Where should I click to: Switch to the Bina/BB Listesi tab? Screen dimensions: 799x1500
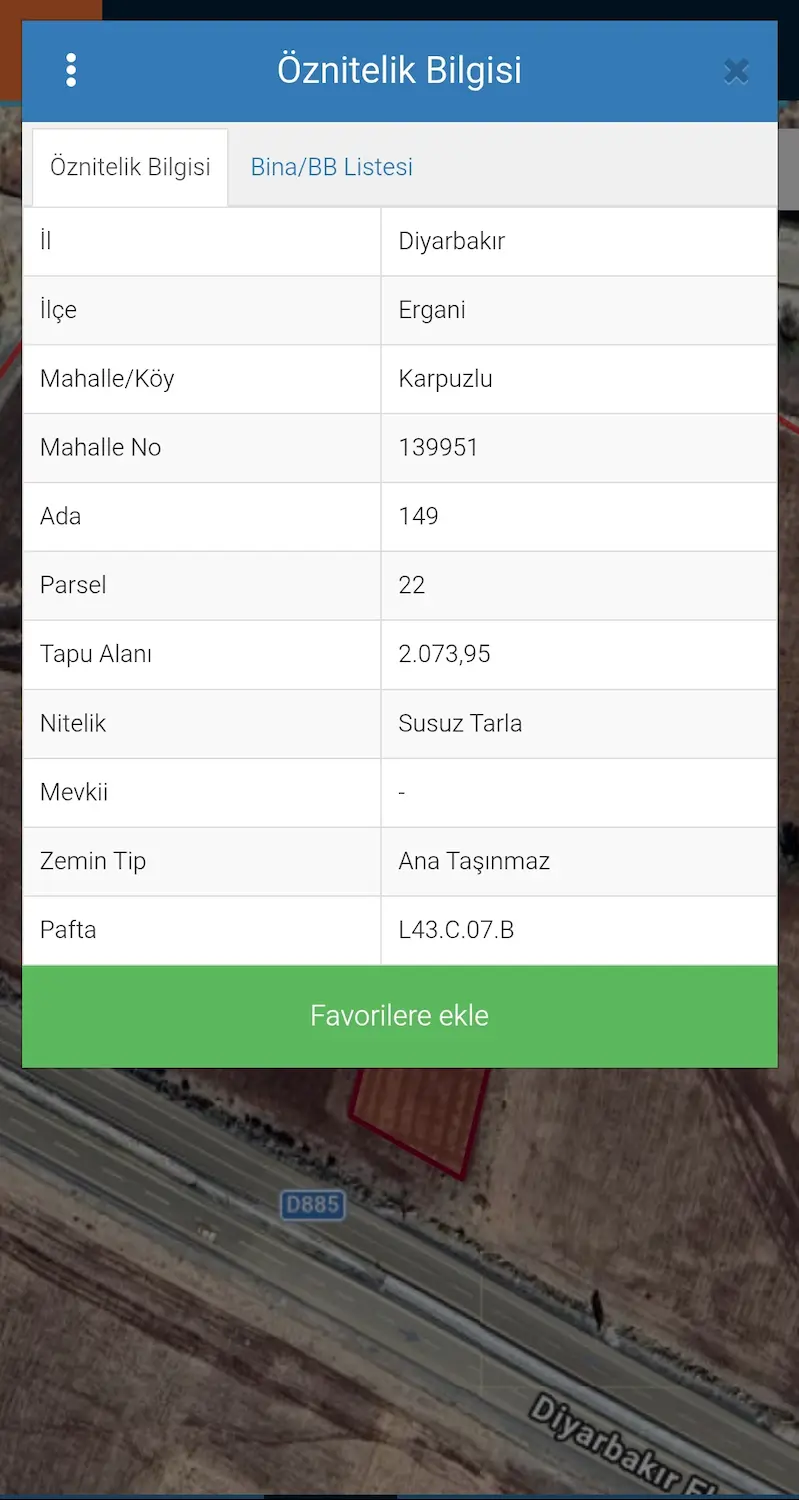point(331,167)
